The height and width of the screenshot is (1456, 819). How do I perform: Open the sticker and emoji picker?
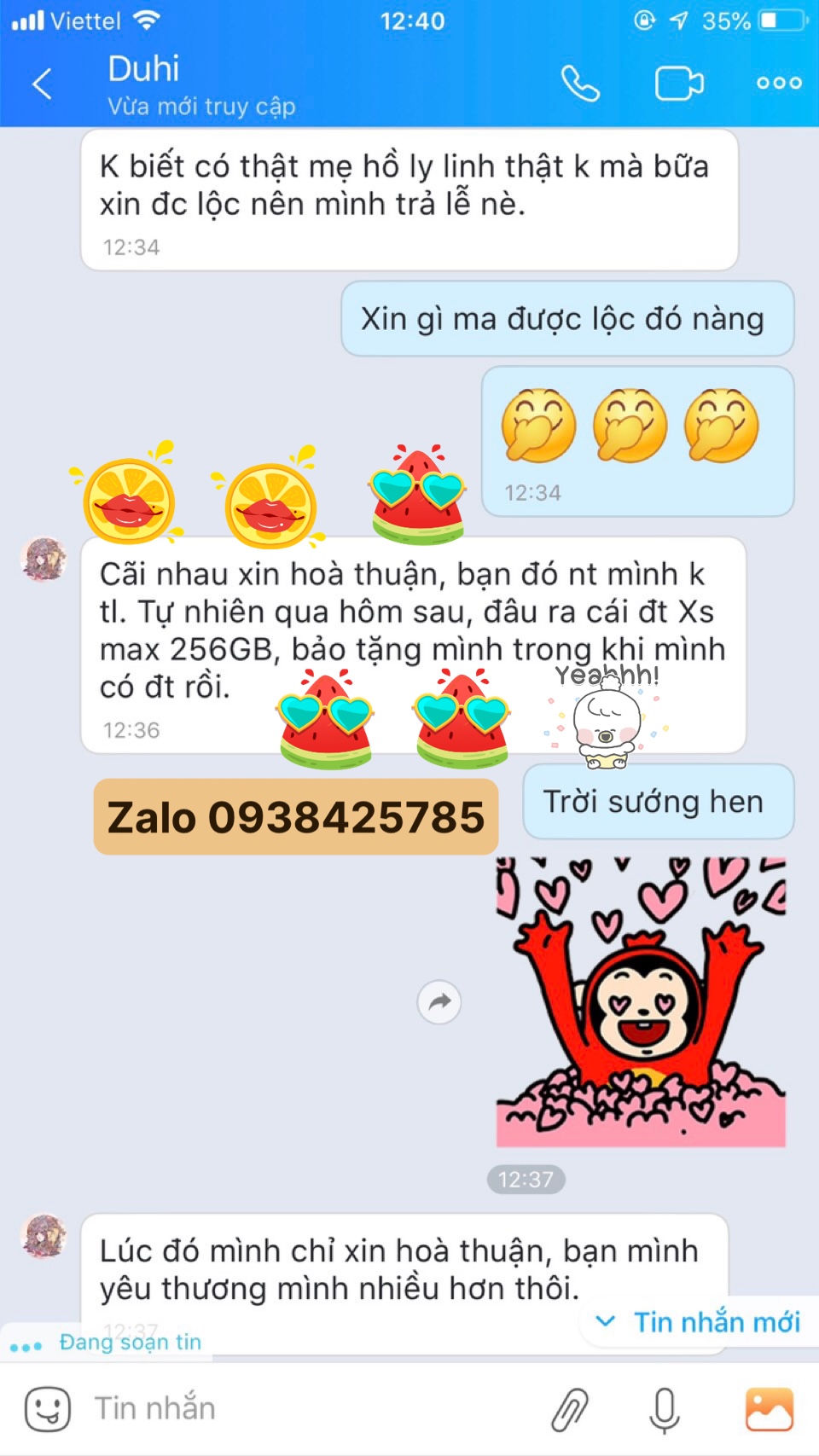click(x=48, y=1408)
